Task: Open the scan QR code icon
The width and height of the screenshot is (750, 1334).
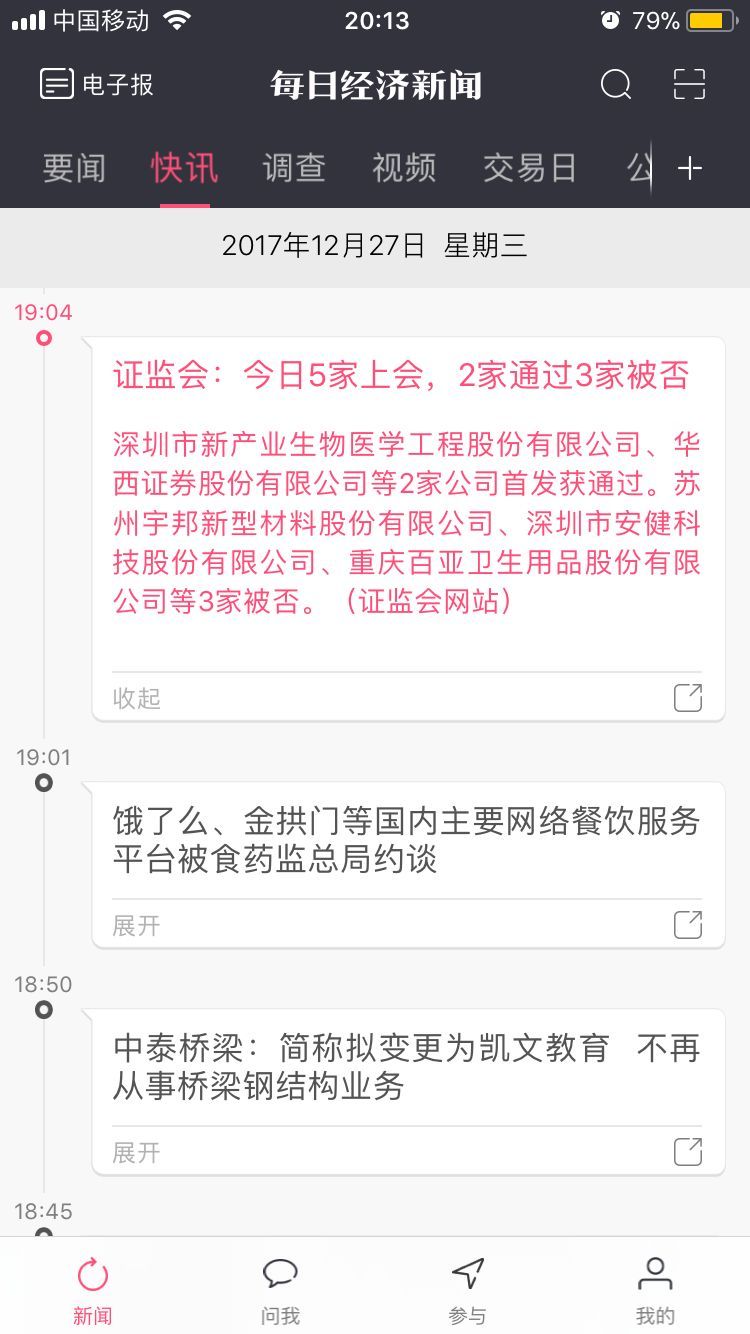Action: click(690, 85)
